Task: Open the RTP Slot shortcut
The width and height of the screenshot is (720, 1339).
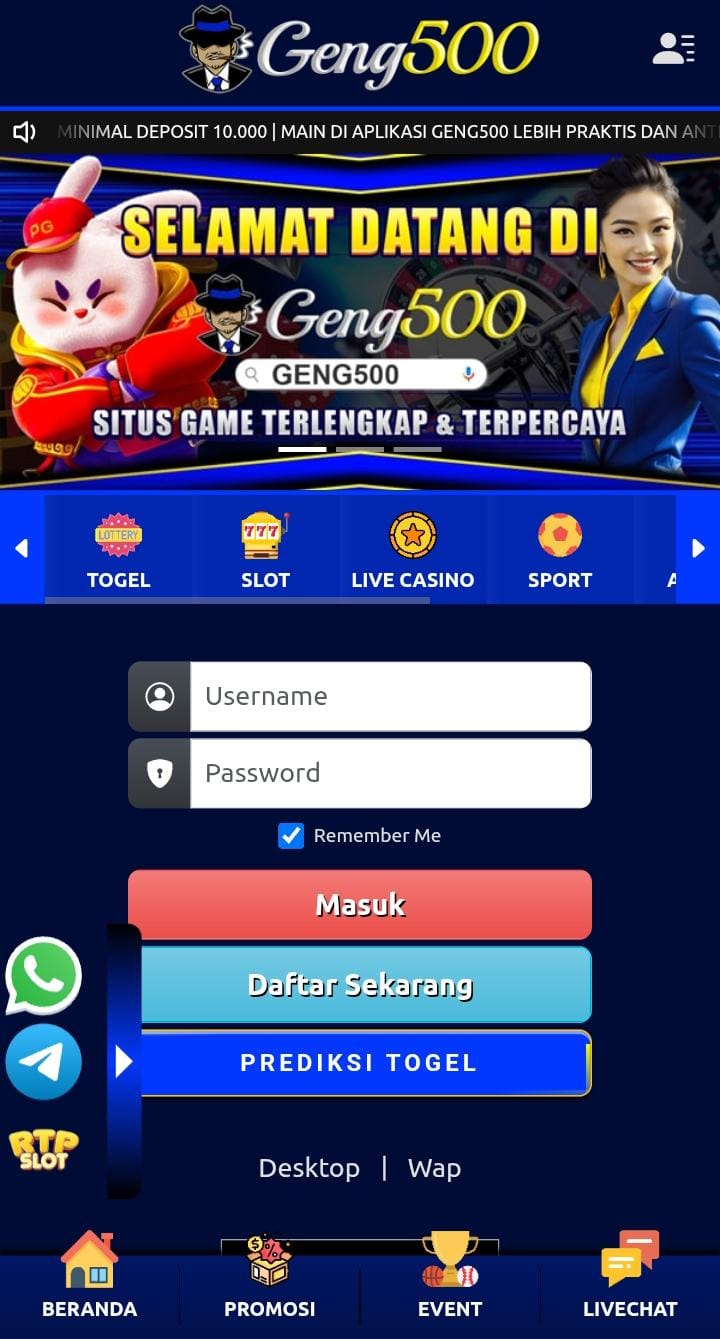Action: tap(43, 1148)
